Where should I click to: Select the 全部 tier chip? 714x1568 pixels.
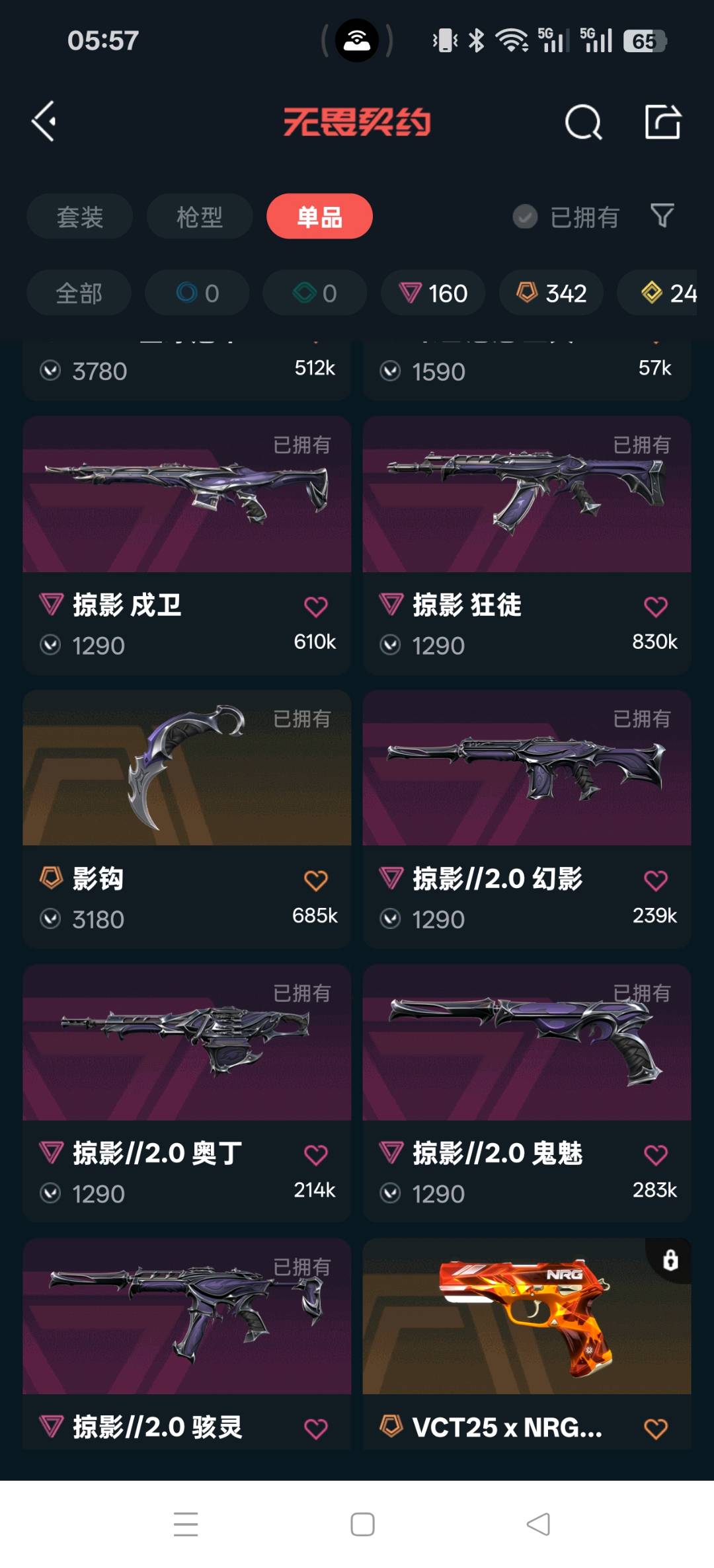[x=79, y=293]
